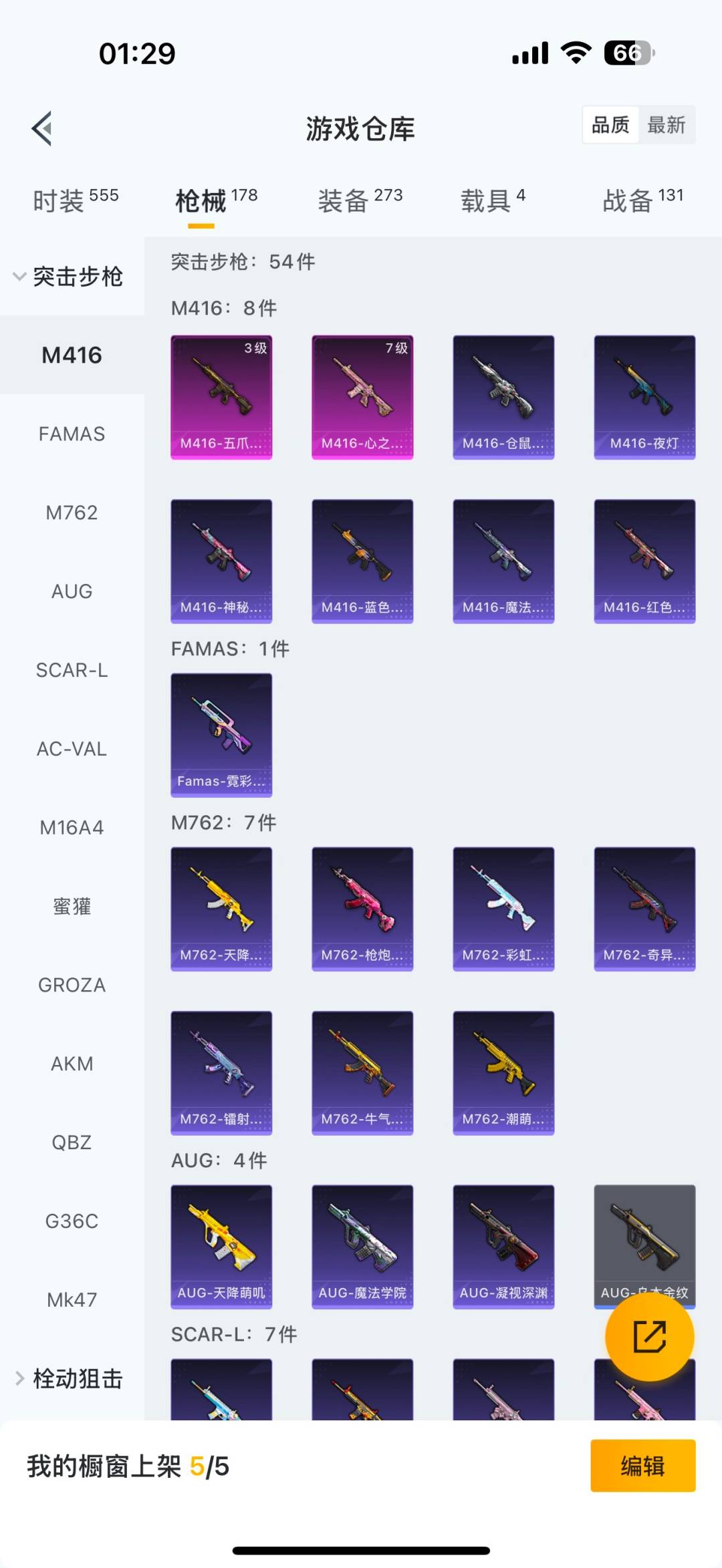
Task: Switch to the 时装 tab
Action: 75,200
